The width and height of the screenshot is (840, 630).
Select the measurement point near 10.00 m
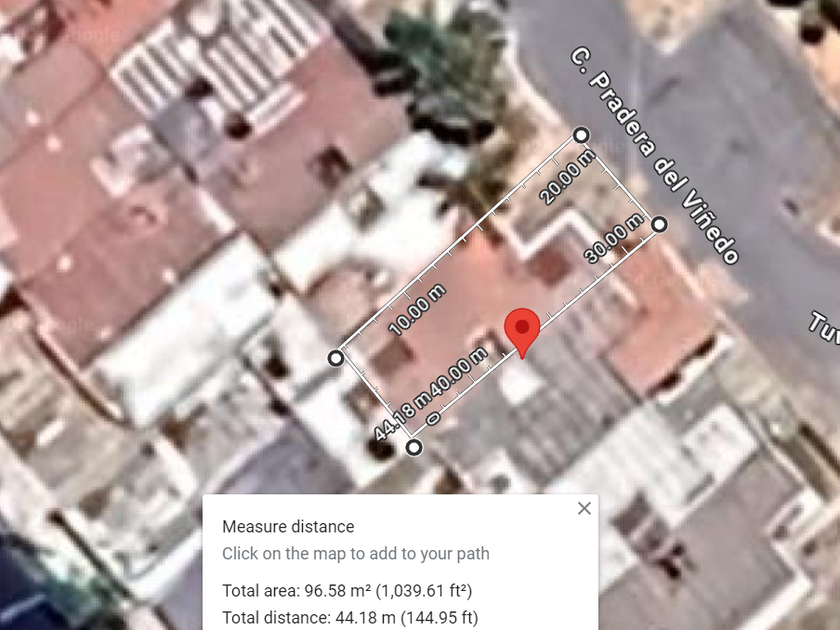click(x=336, y=358)
